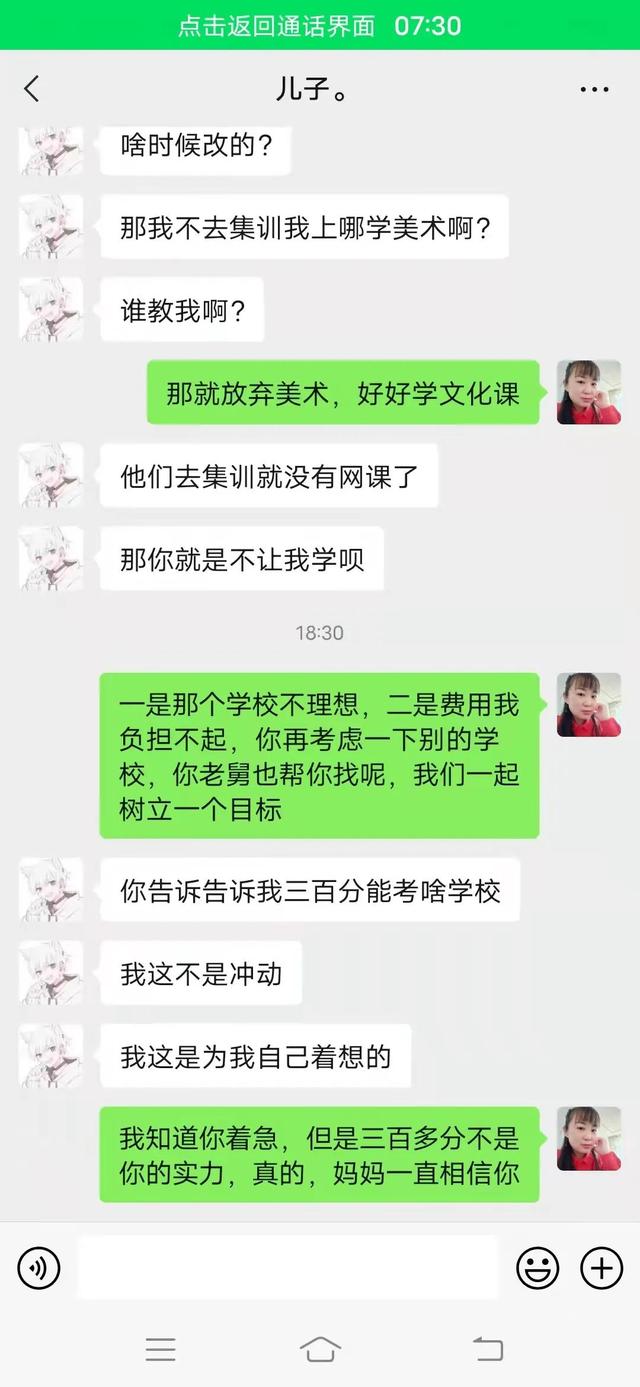The height and width of the screenshot is (1387, 640).
Task: Open the chat info three-dots menu
Action: click(x=594, y=89)
